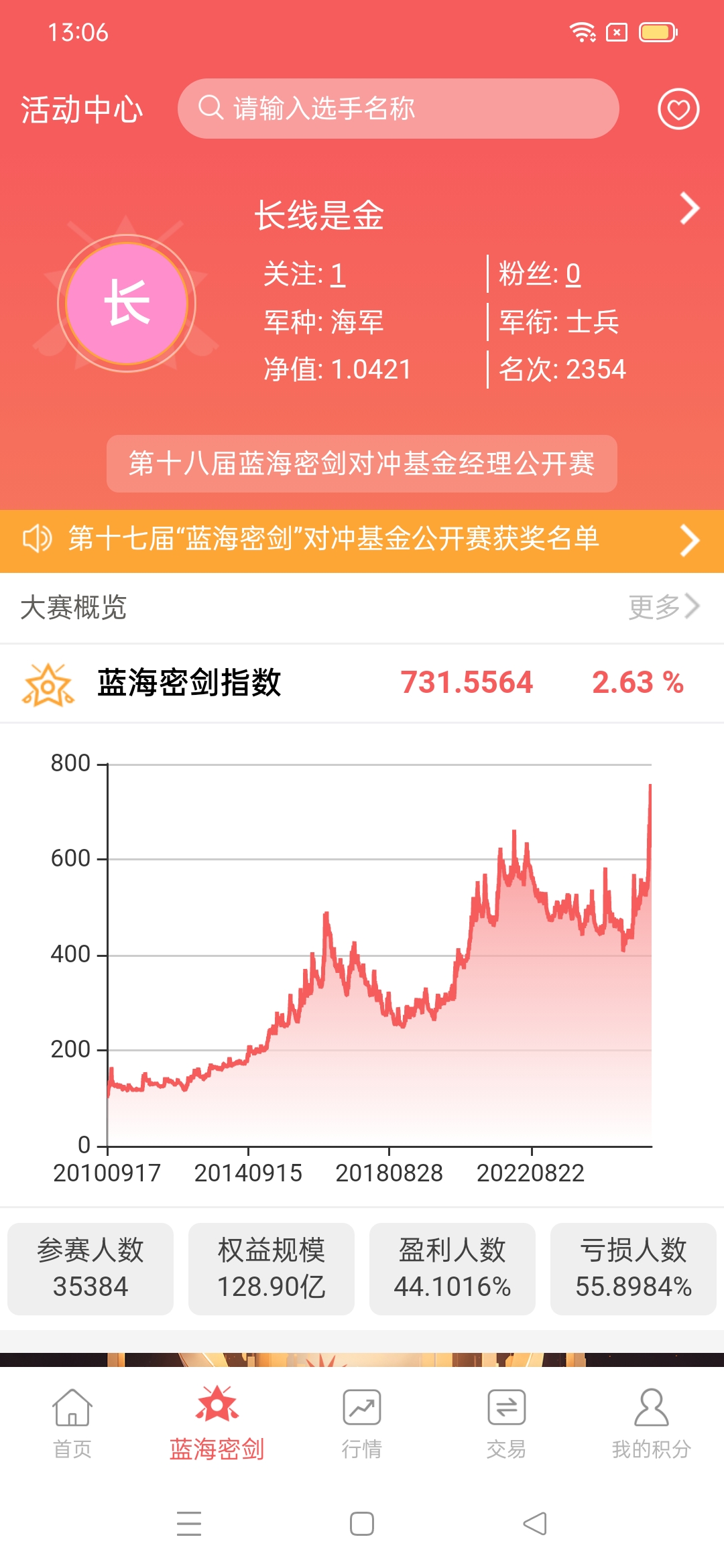Tap 更多 for competition overview

664,606
